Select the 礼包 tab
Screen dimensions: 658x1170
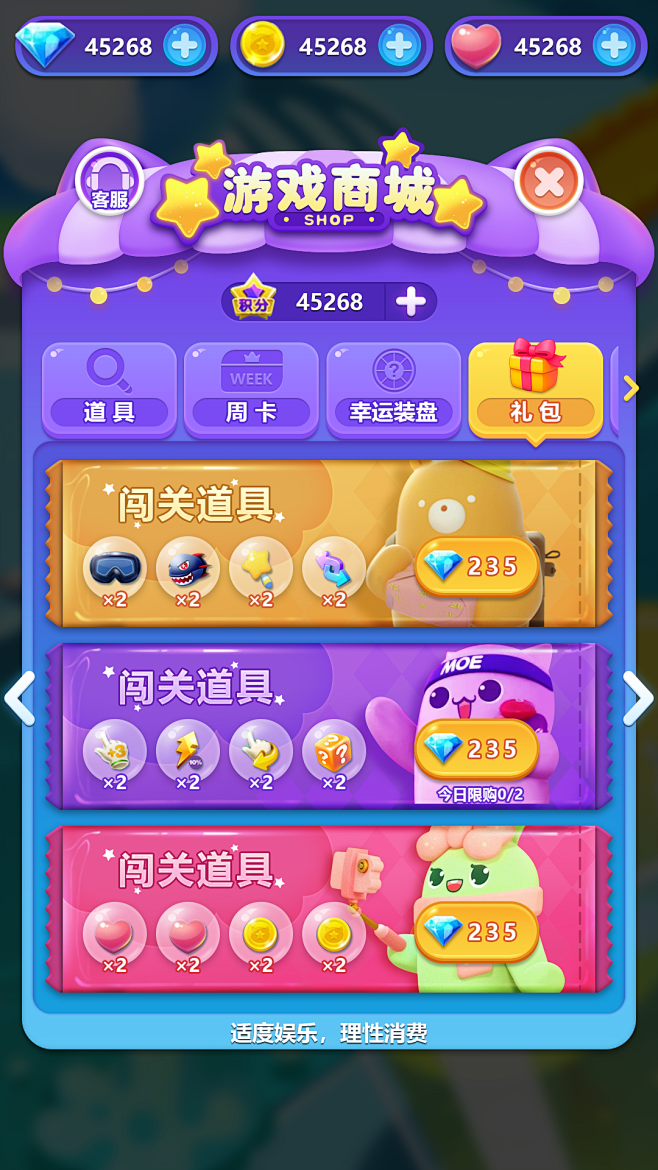click(x=535, y=390)
